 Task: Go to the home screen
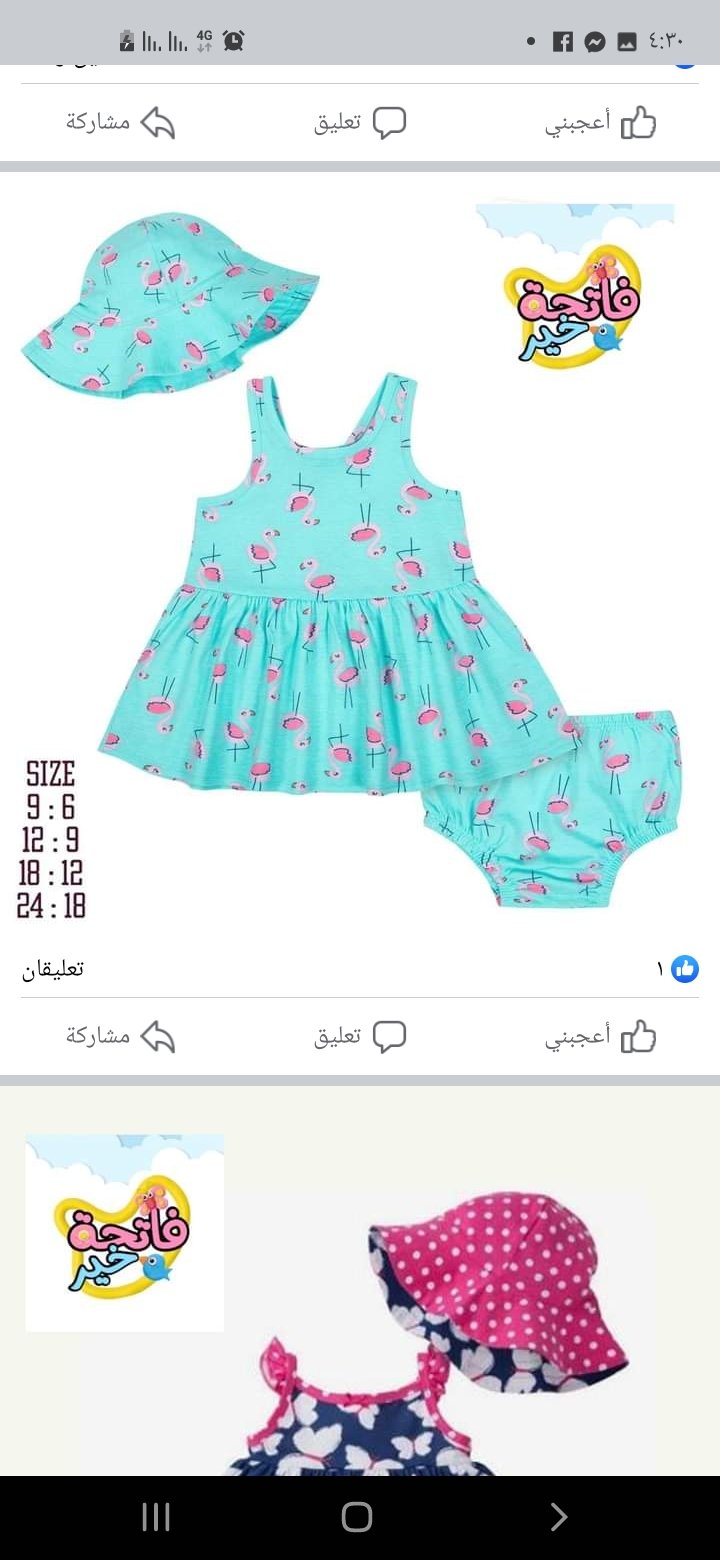pos(357,1517)
